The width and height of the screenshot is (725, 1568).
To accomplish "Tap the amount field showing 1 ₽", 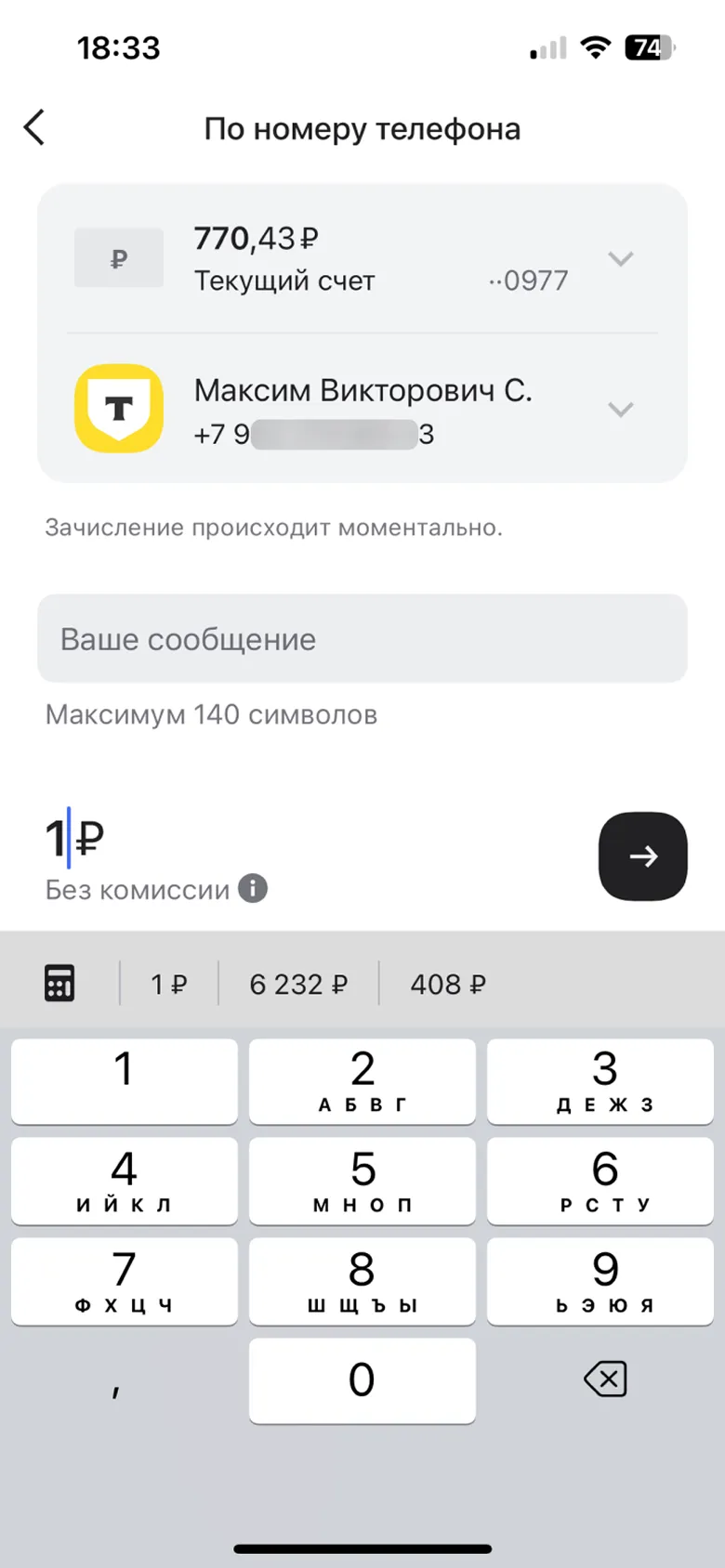I will [x=76, y=839].
